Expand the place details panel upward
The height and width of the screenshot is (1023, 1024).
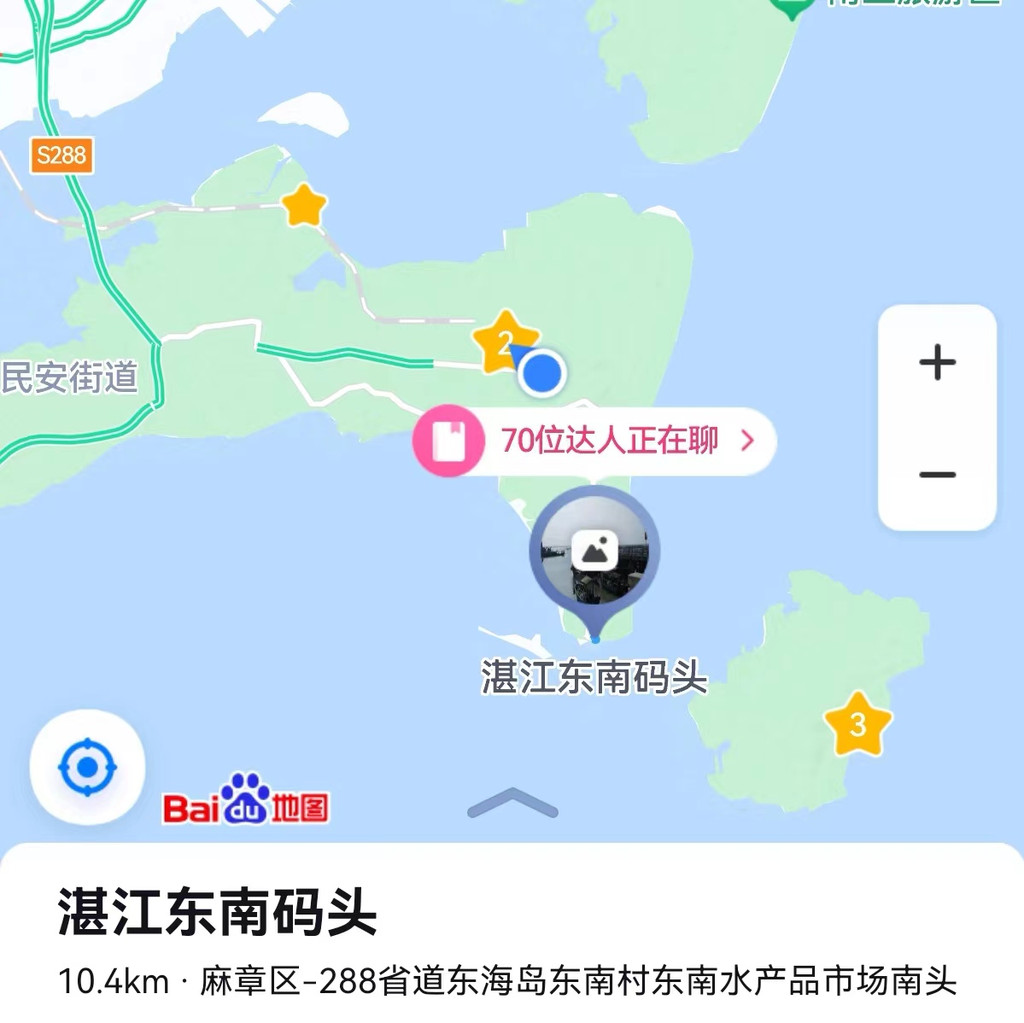[x=512, y=801]
